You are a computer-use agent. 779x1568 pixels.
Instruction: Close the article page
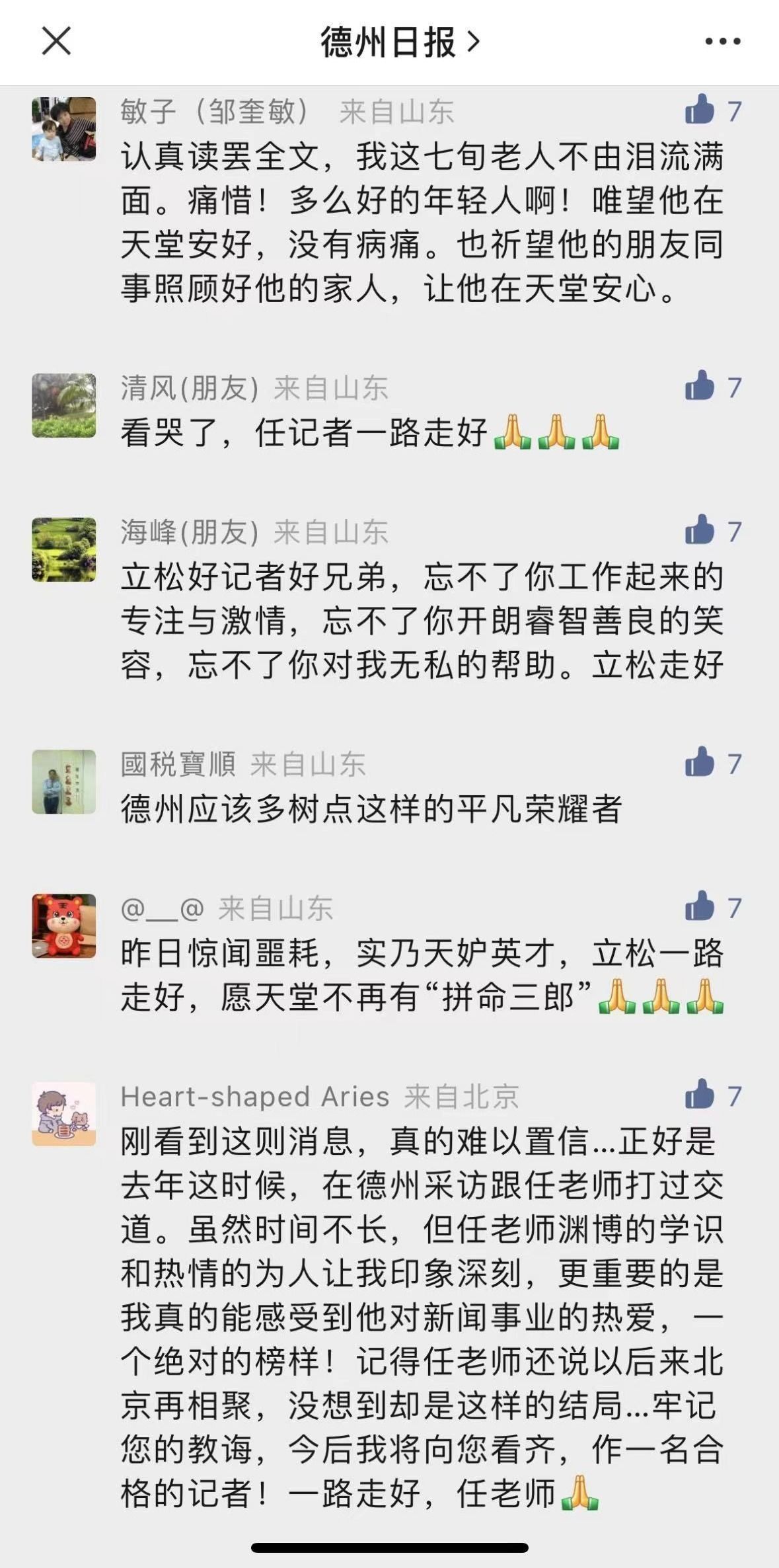(x=56, y=42)
